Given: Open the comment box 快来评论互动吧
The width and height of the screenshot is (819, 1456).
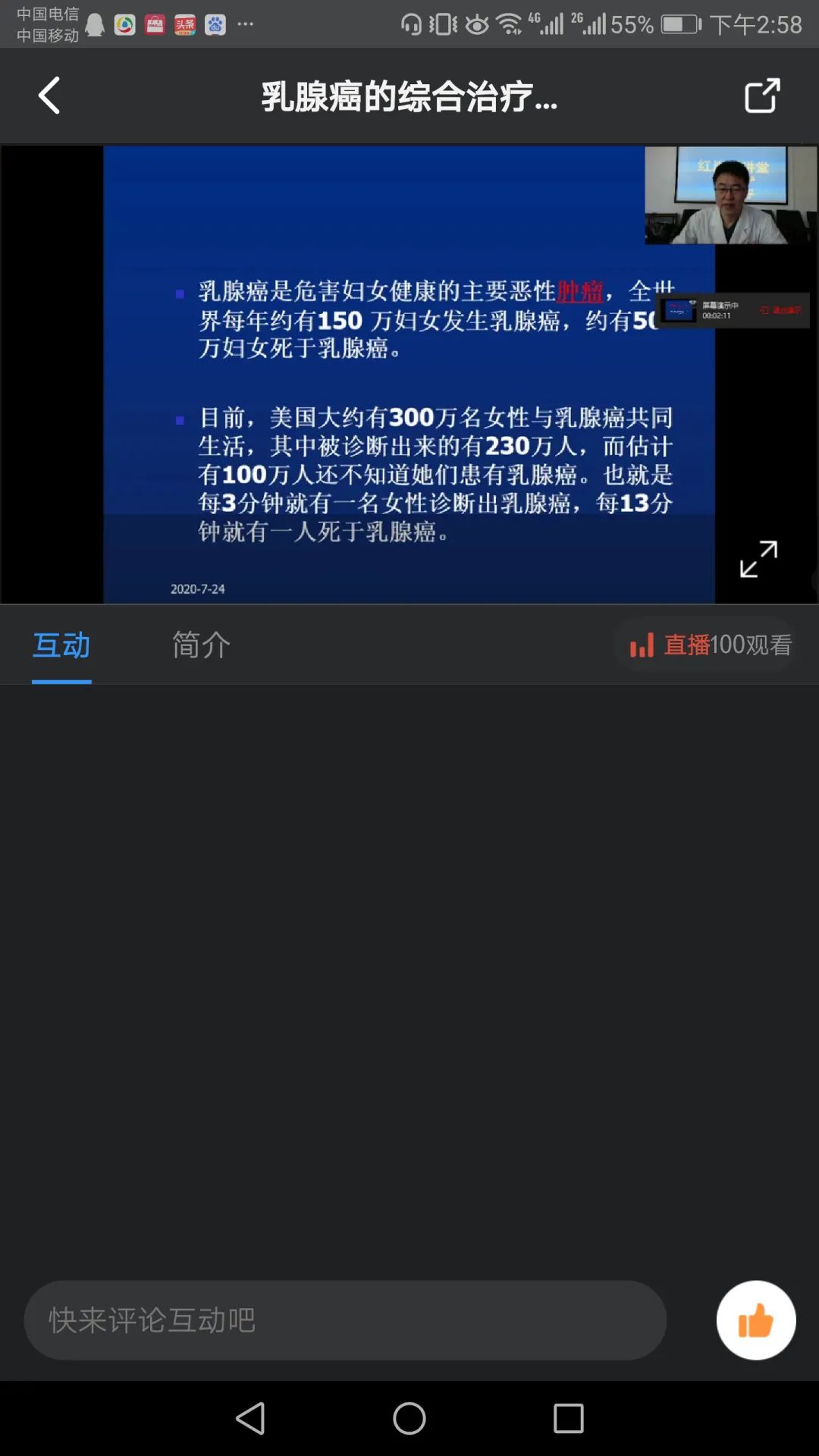Looking at the screenshot, I should click(x=345, y=1320).
